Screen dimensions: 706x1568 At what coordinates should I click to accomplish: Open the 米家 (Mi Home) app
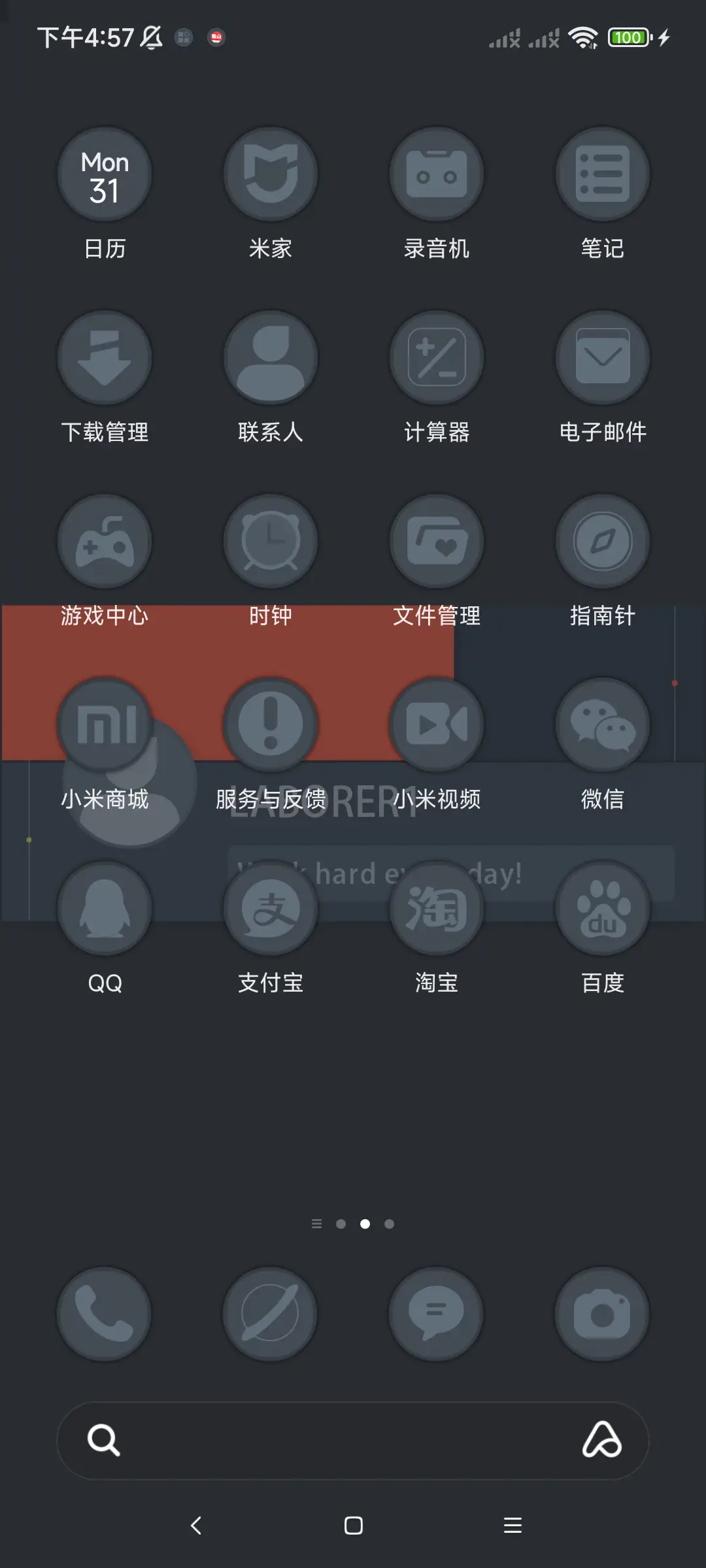point(270,173)
